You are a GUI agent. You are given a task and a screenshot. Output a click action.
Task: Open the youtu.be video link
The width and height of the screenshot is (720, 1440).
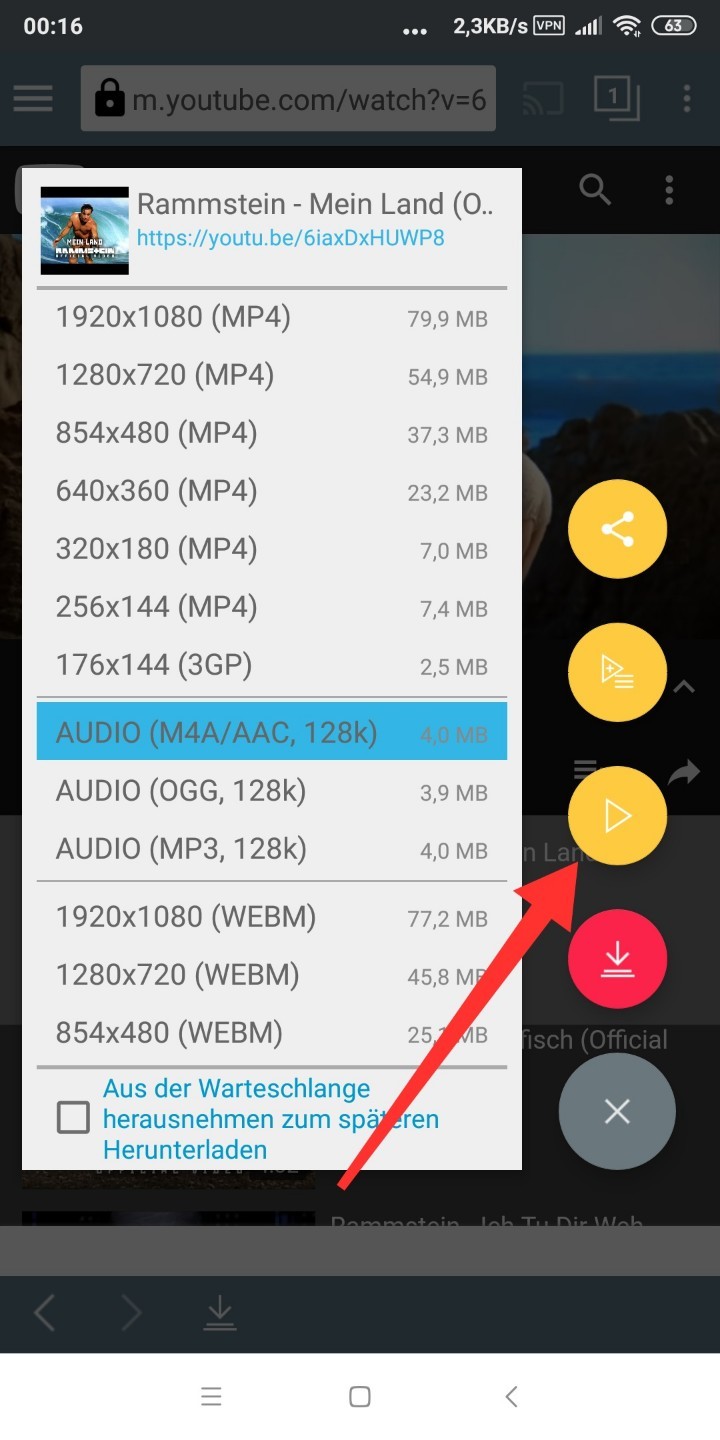pos(290,238)
